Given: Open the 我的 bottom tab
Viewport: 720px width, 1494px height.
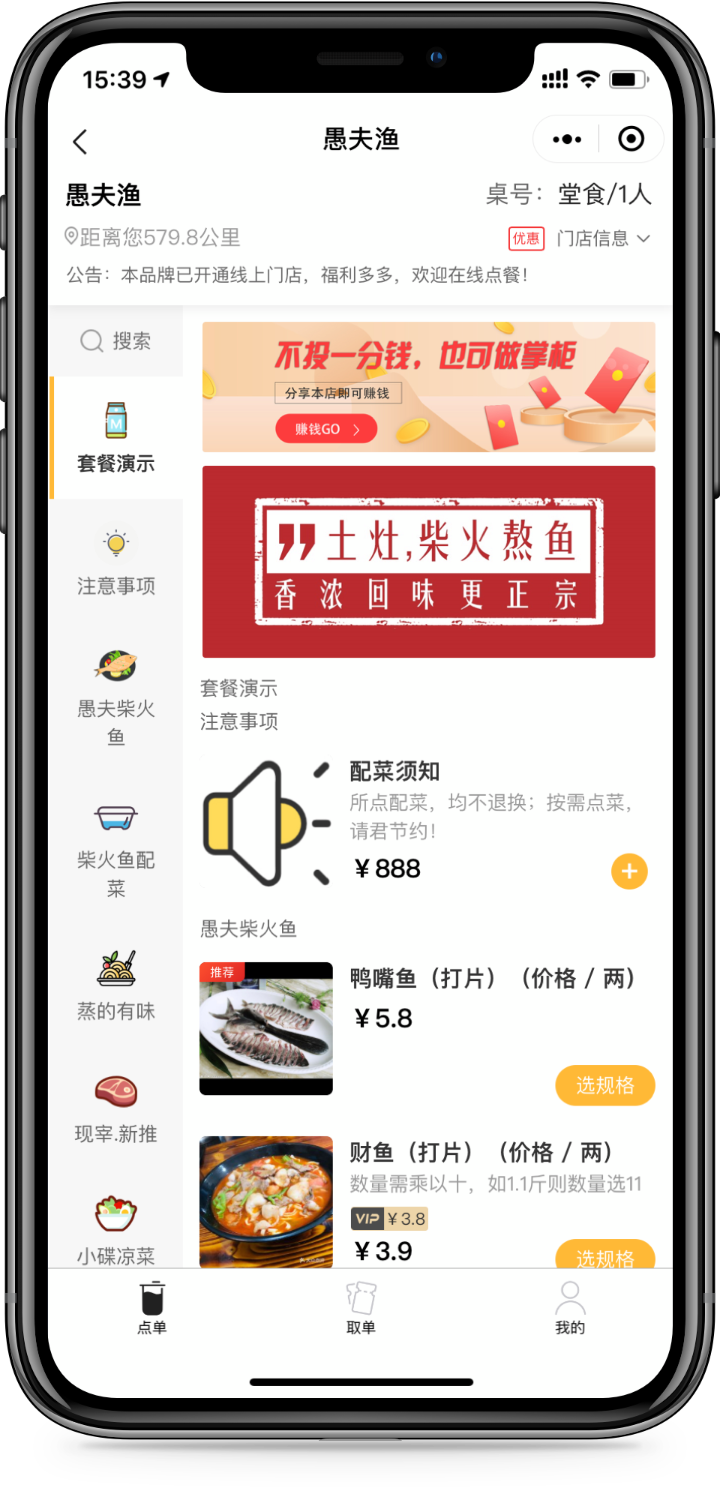Looking at the screenshot, I should pos(569,1308).
